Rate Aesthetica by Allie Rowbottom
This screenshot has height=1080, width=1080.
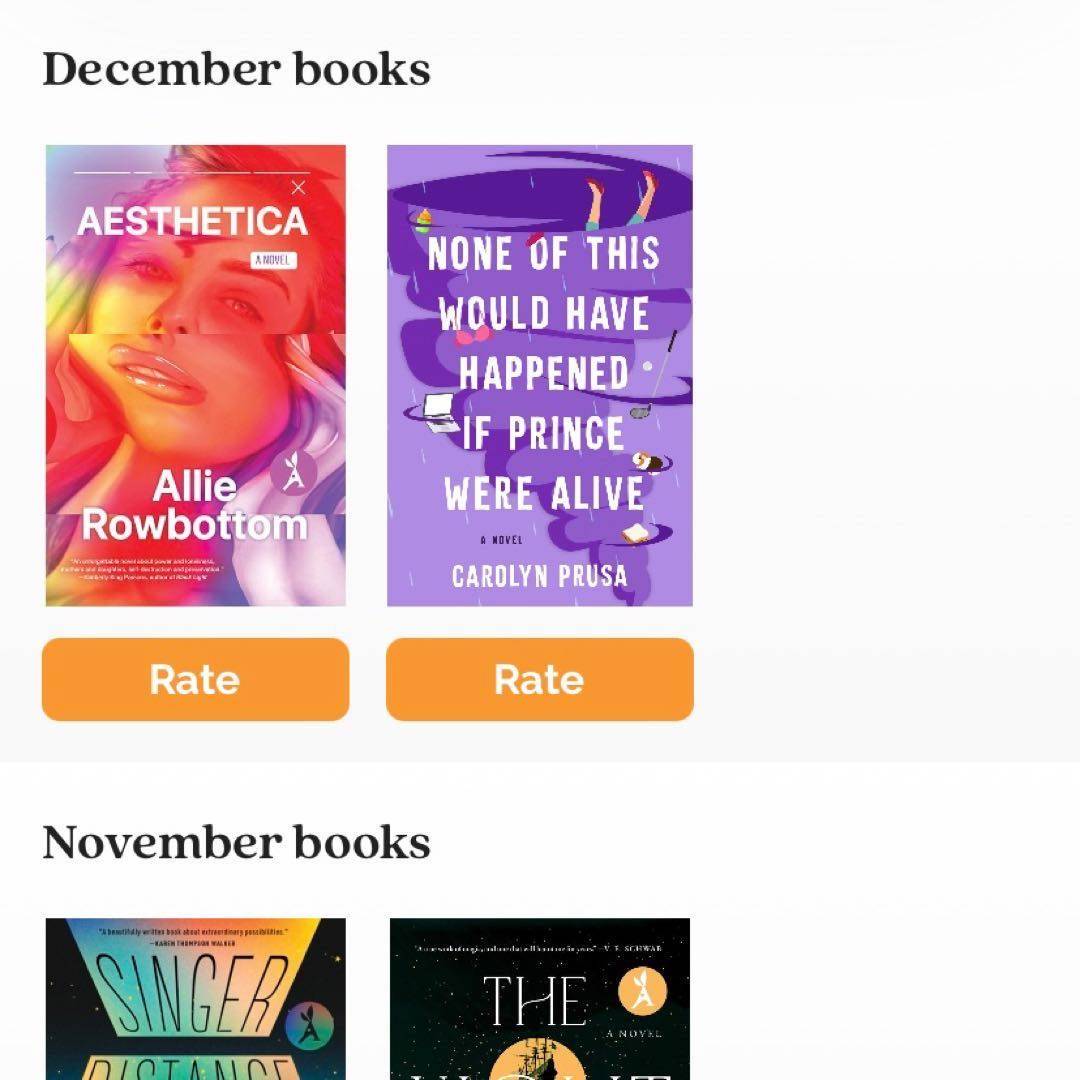196,679
